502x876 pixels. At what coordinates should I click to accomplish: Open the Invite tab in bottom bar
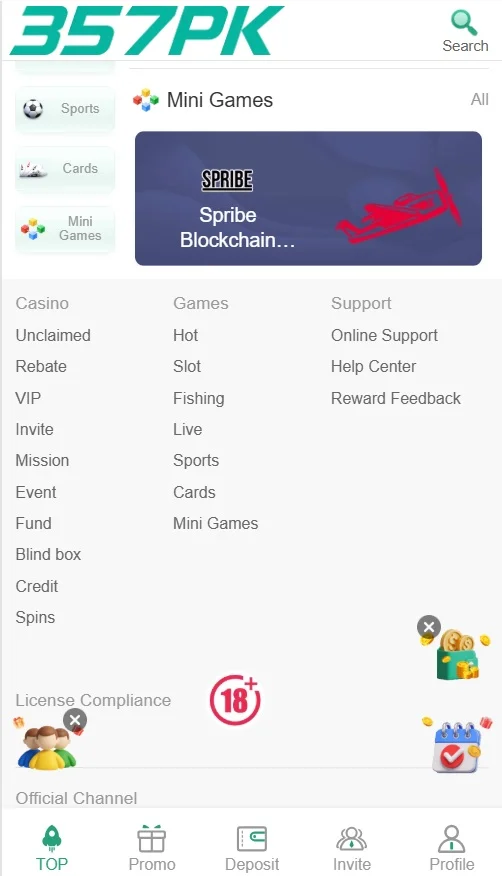click(x=352, y=848)
